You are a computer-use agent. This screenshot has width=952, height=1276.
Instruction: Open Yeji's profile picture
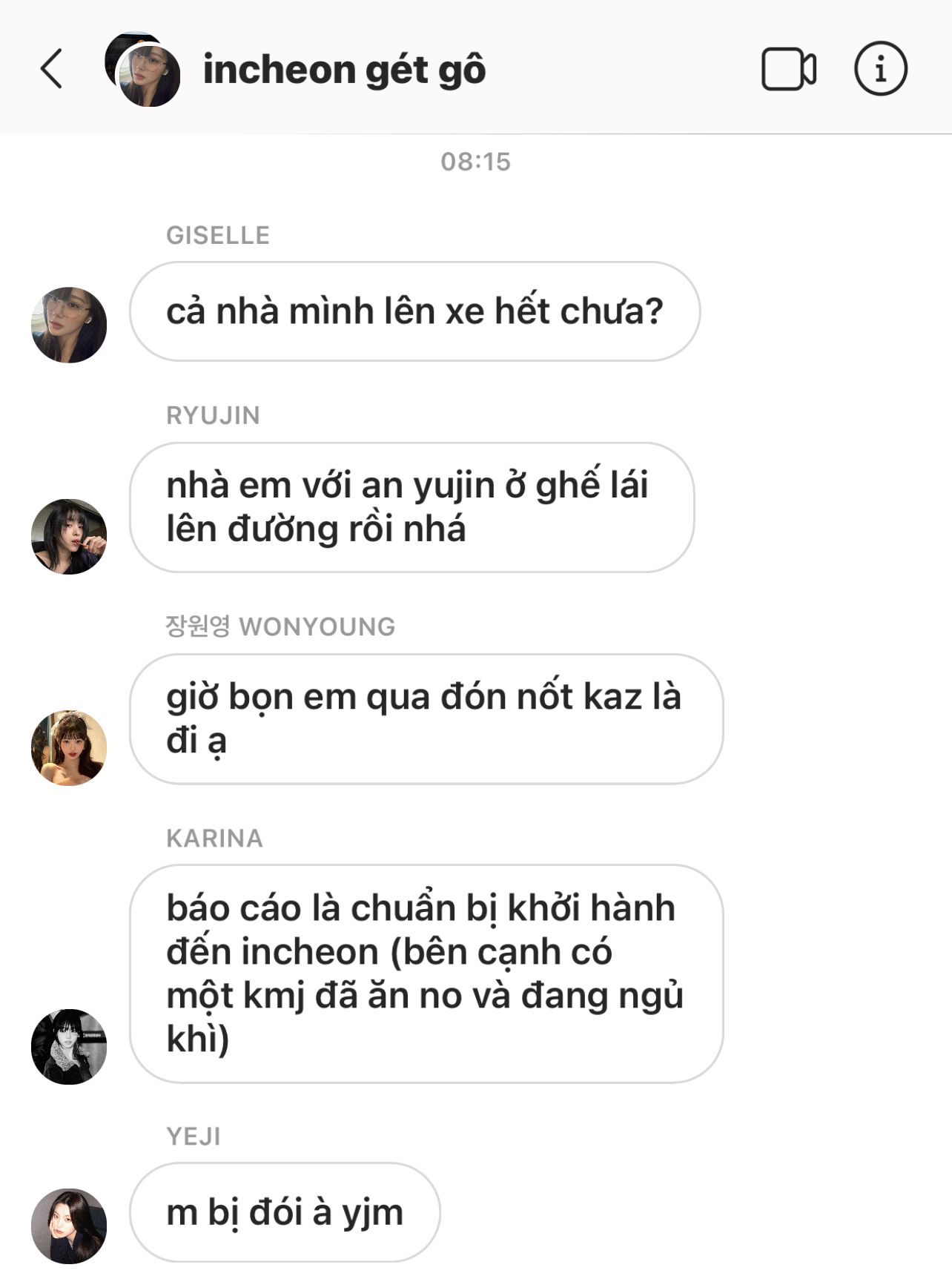point(69,1226)
